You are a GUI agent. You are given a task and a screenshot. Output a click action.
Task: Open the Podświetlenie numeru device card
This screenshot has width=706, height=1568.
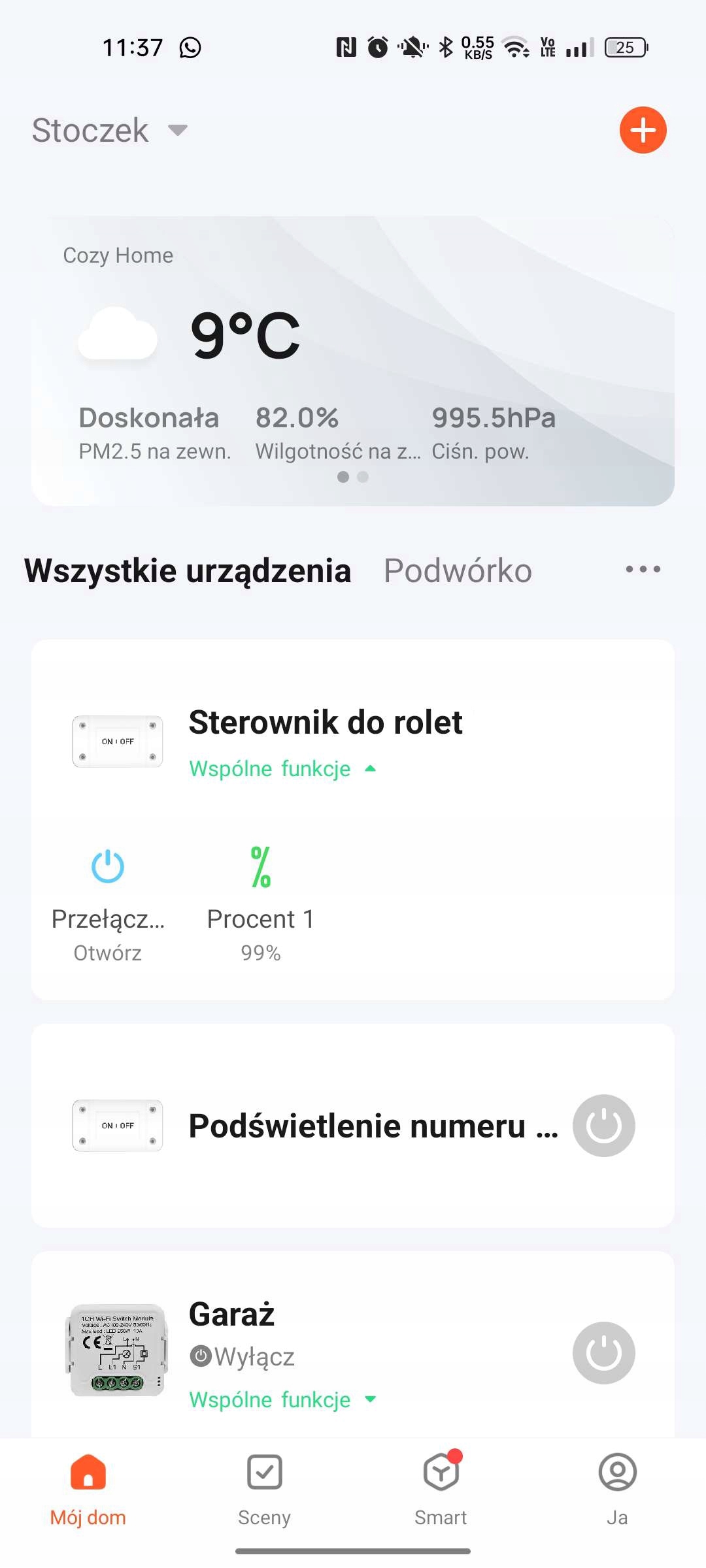pyautogui.click(x=353, y=1125)
